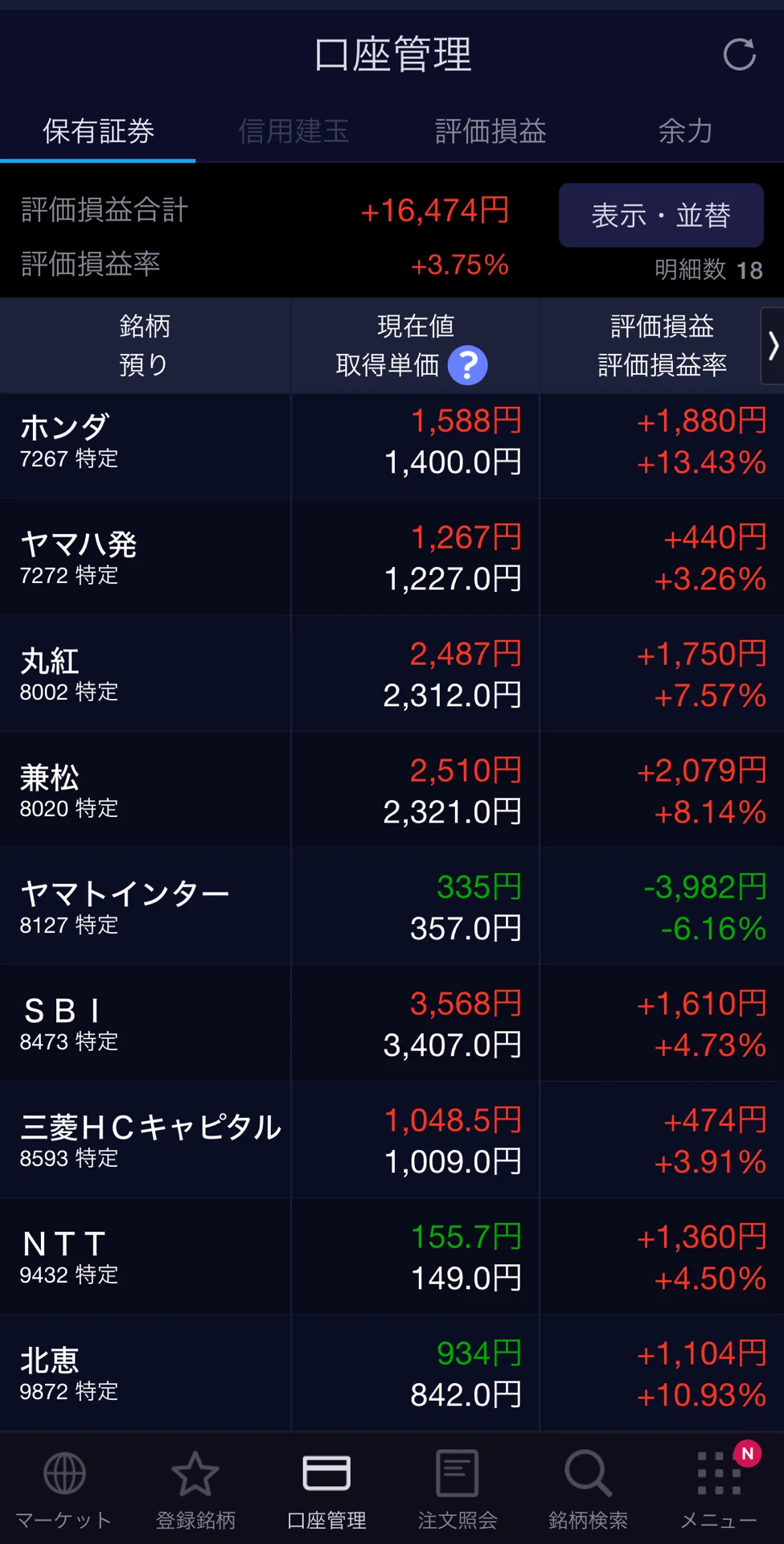Open the SBI 8473 holding
The width and height of the screenshot is (784, 1544).
(392, 1024)
